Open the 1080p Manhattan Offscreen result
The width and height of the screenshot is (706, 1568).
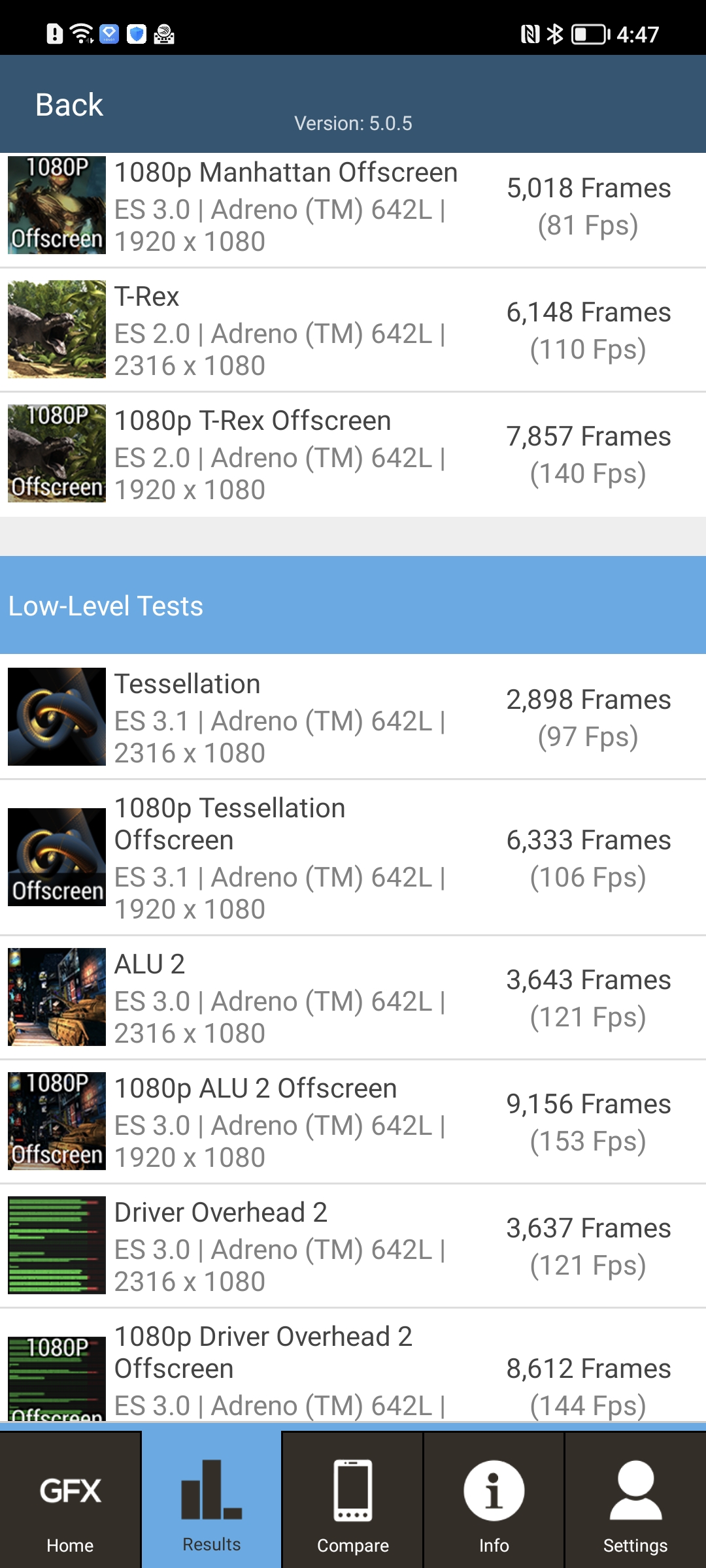click(x=353, y=206)
